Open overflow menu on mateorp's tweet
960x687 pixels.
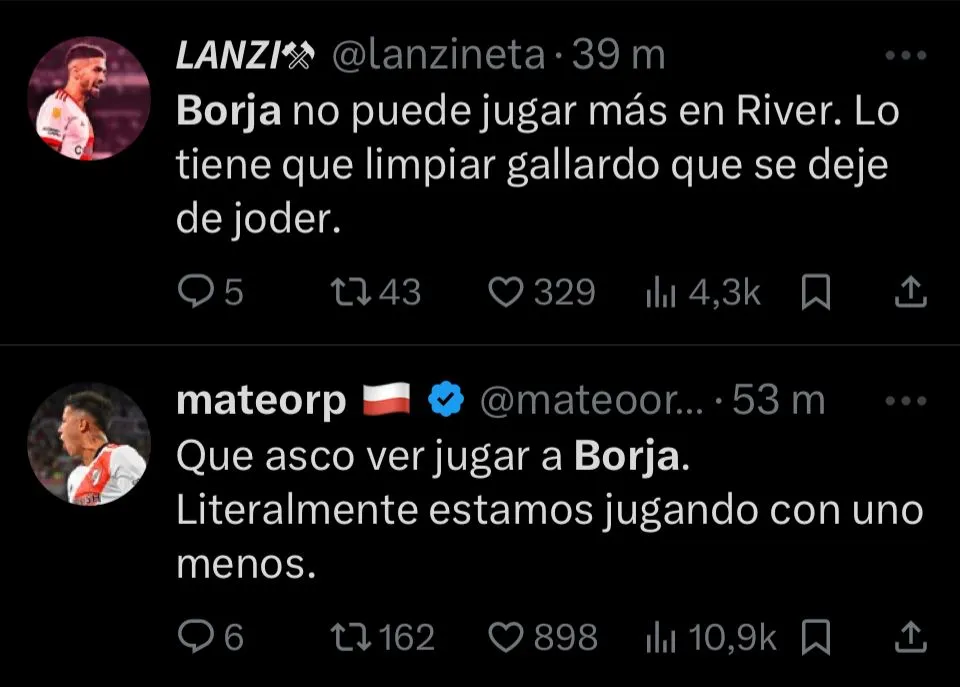(907, 401)
